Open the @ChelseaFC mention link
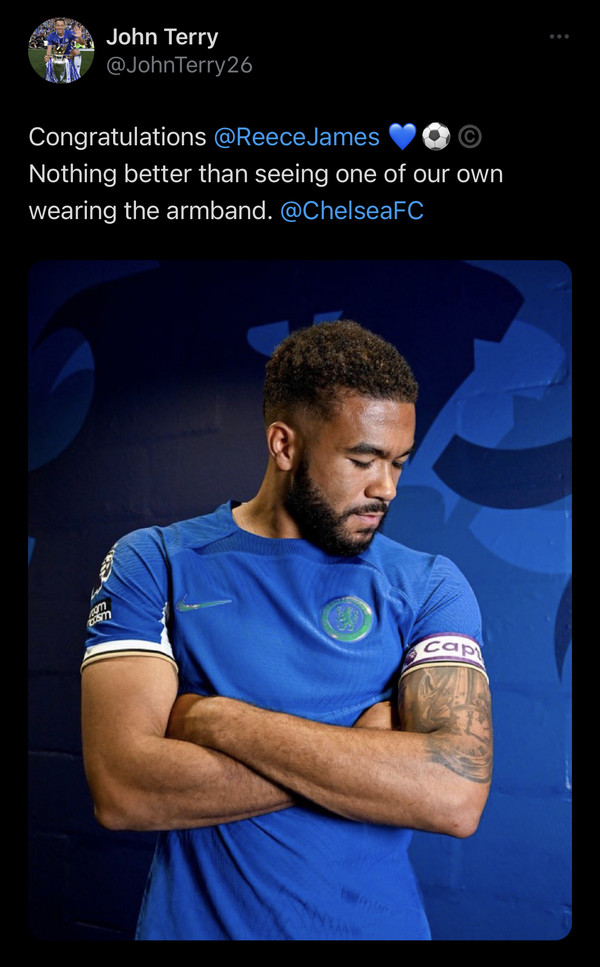 (x=352, y=212)
